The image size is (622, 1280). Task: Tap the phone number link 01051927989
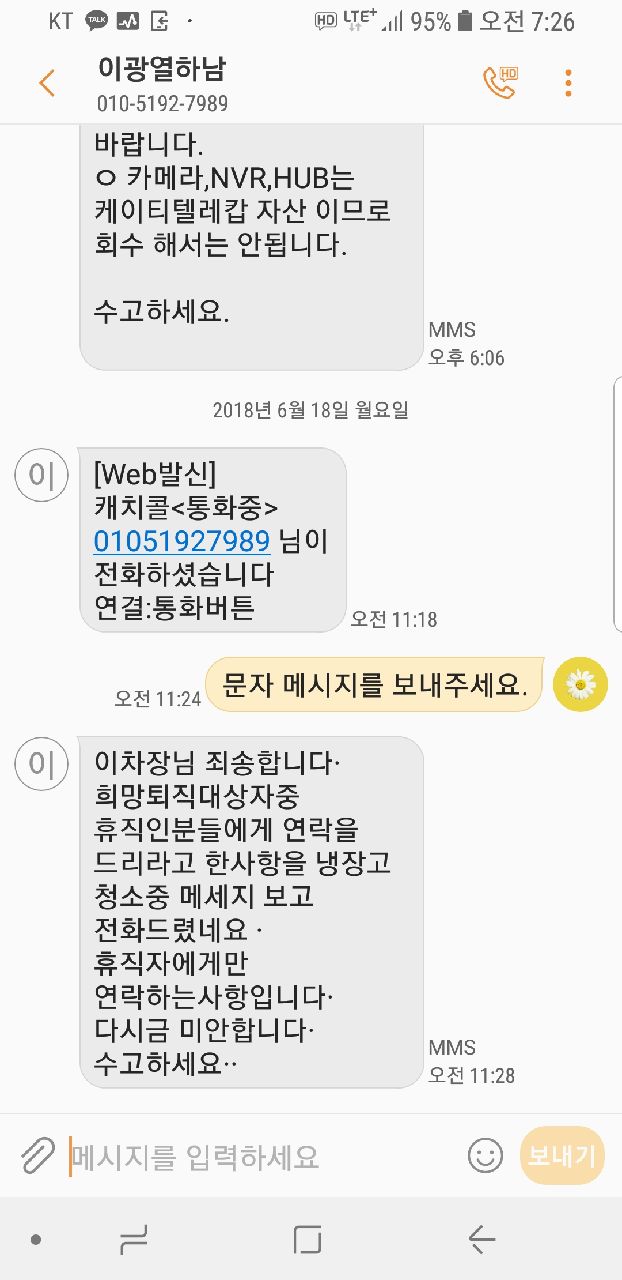pyautogui.click(x=182, y=541)
